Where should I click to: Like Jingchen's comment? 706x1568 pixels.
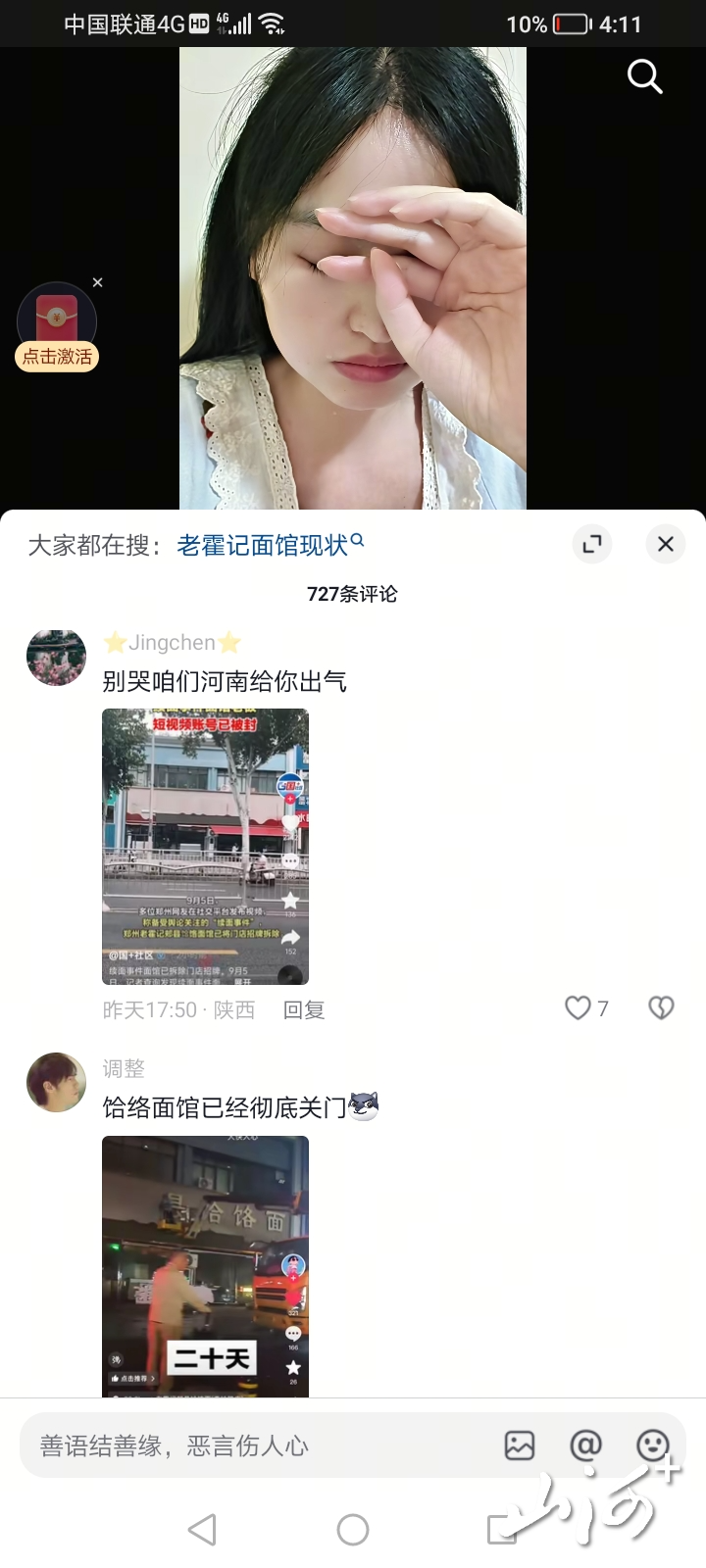click(x=579, y=1007)
